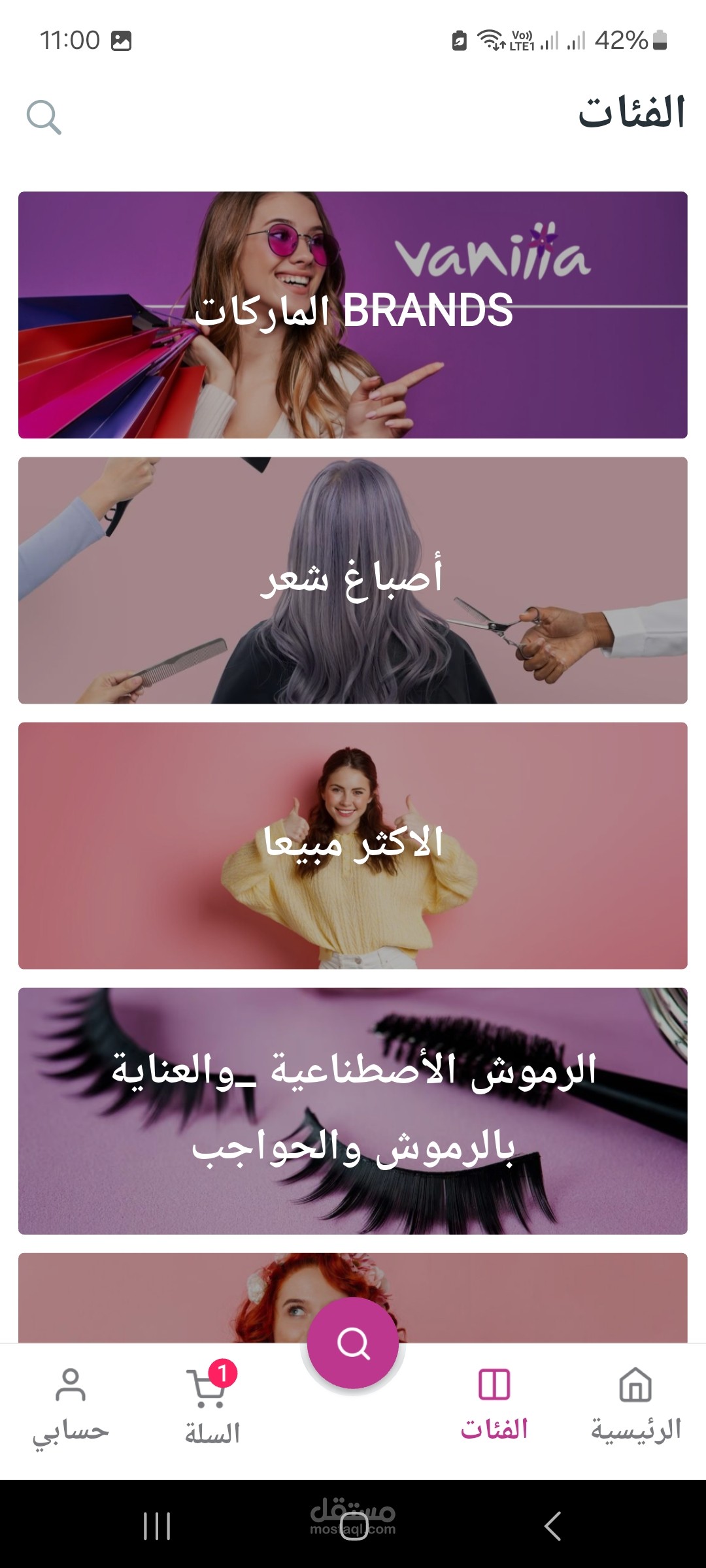706x1568 pixels.
Task: Tap the search icon in the top bar
Action: click(44, 118)
